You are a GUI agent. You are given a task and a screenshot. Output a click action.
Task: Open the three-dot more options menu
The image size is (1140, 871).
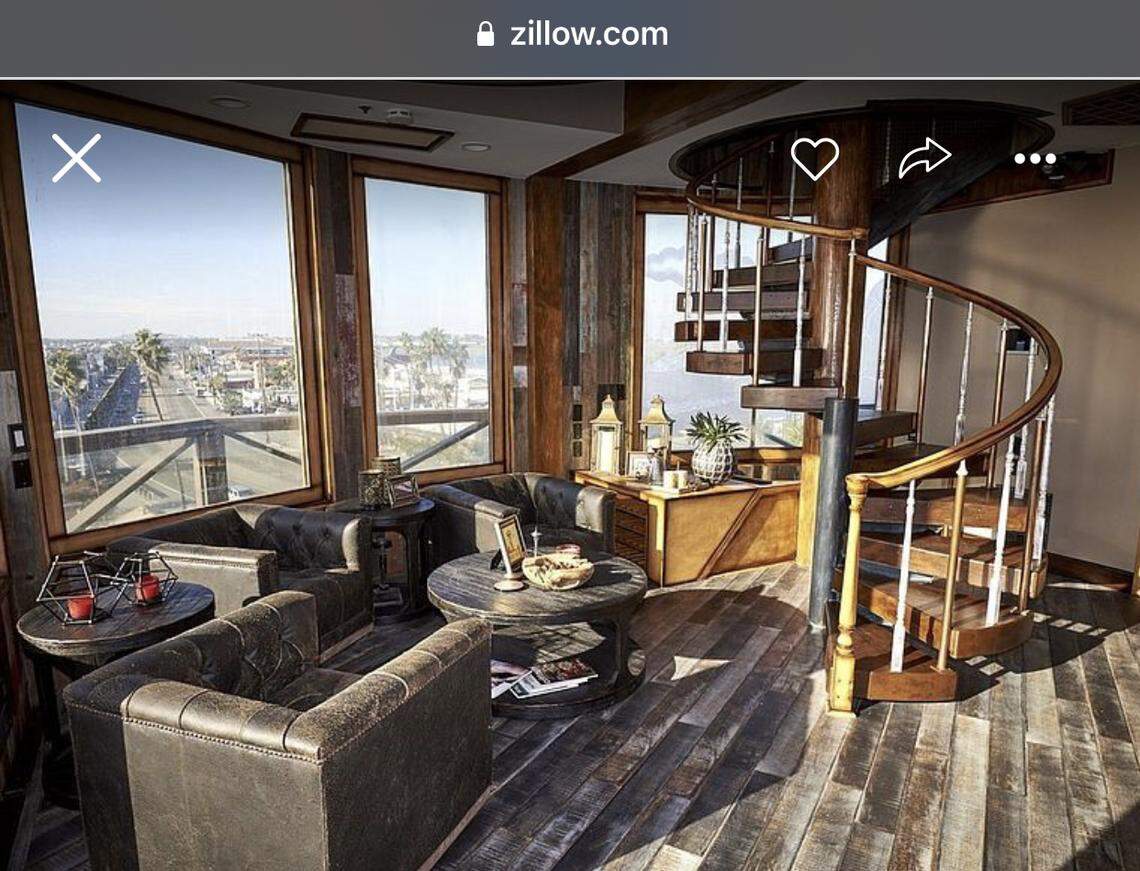[1034, 158]
